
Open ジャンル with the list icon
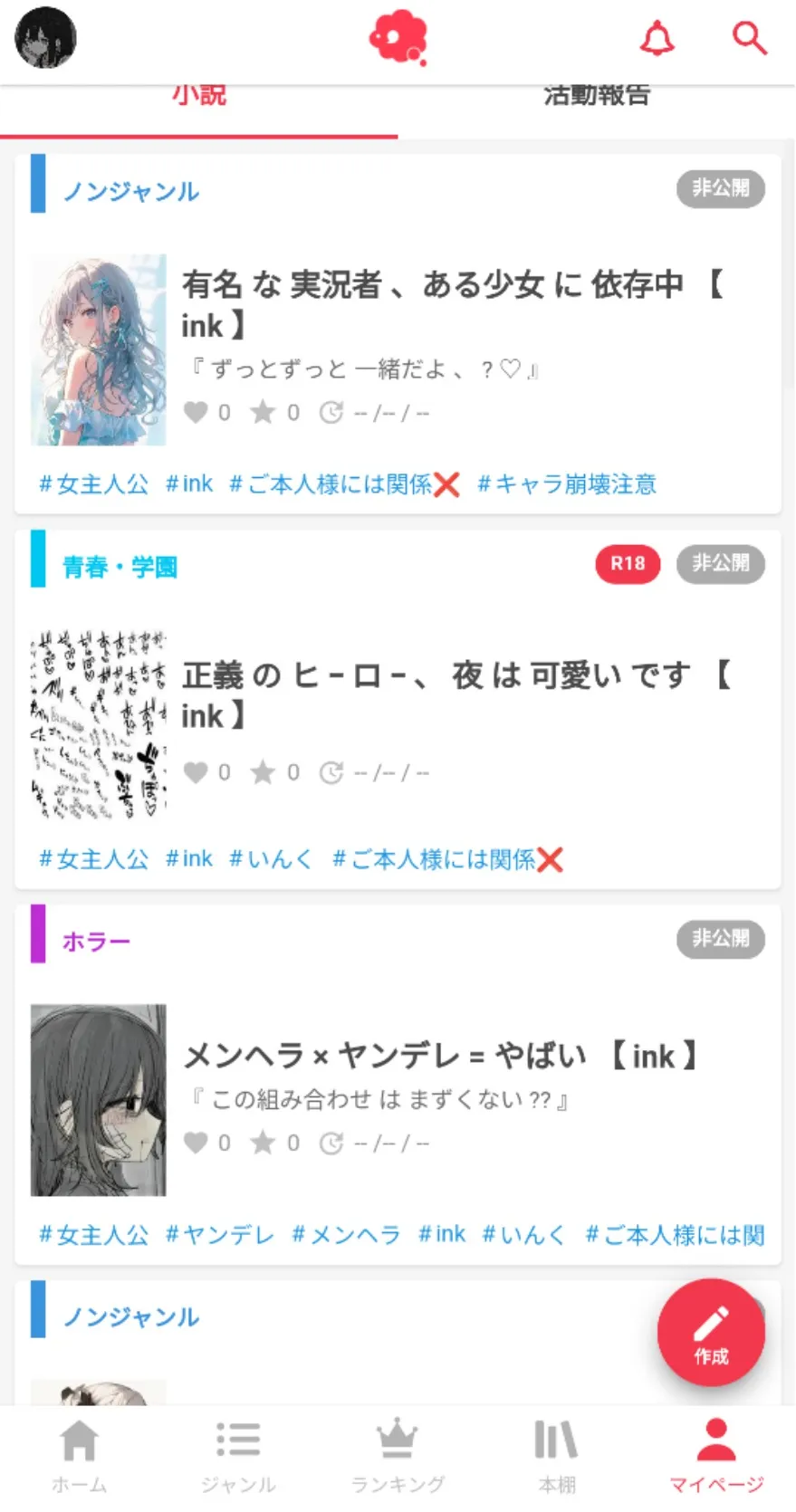238,1453
